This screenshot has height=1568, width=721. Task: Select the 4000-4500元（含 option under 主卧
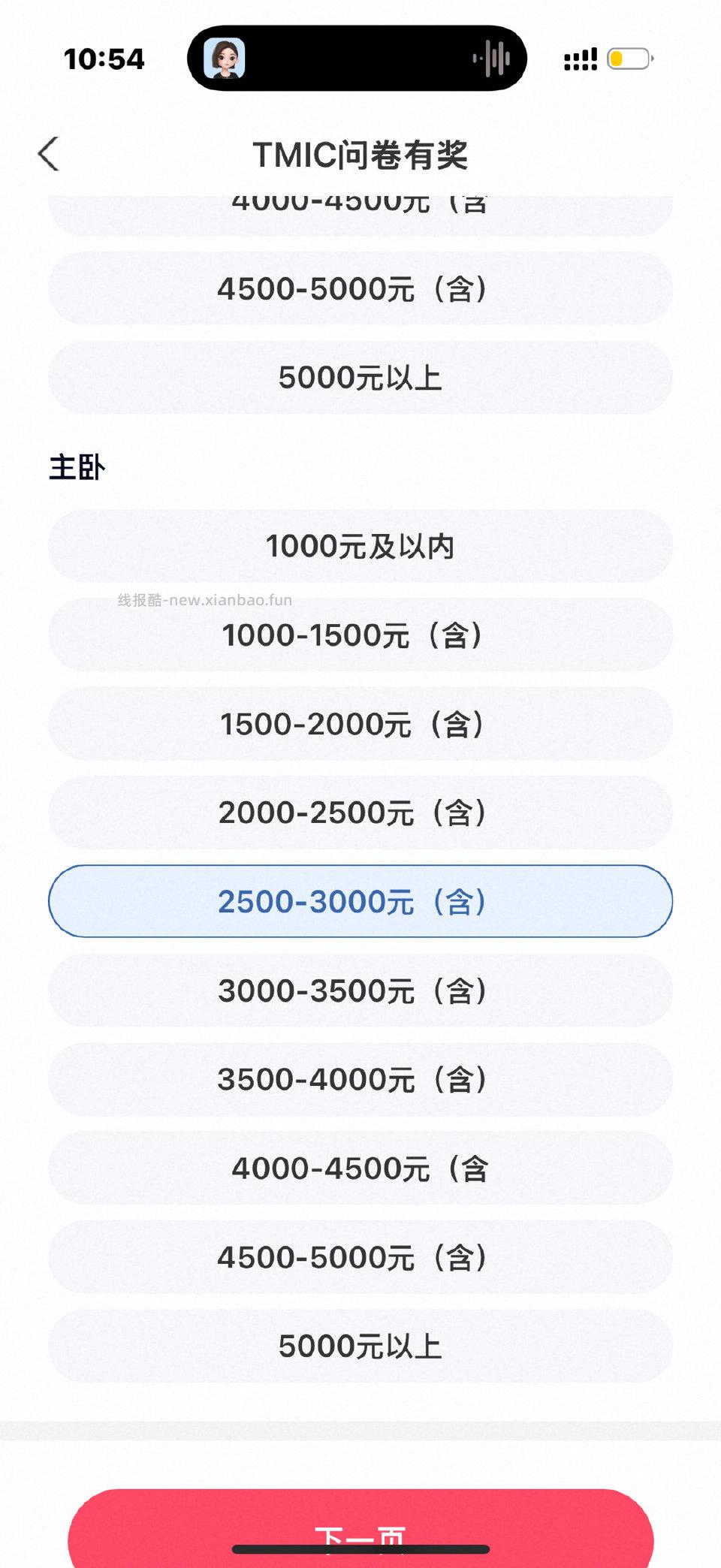click(x=360, y=1168)
